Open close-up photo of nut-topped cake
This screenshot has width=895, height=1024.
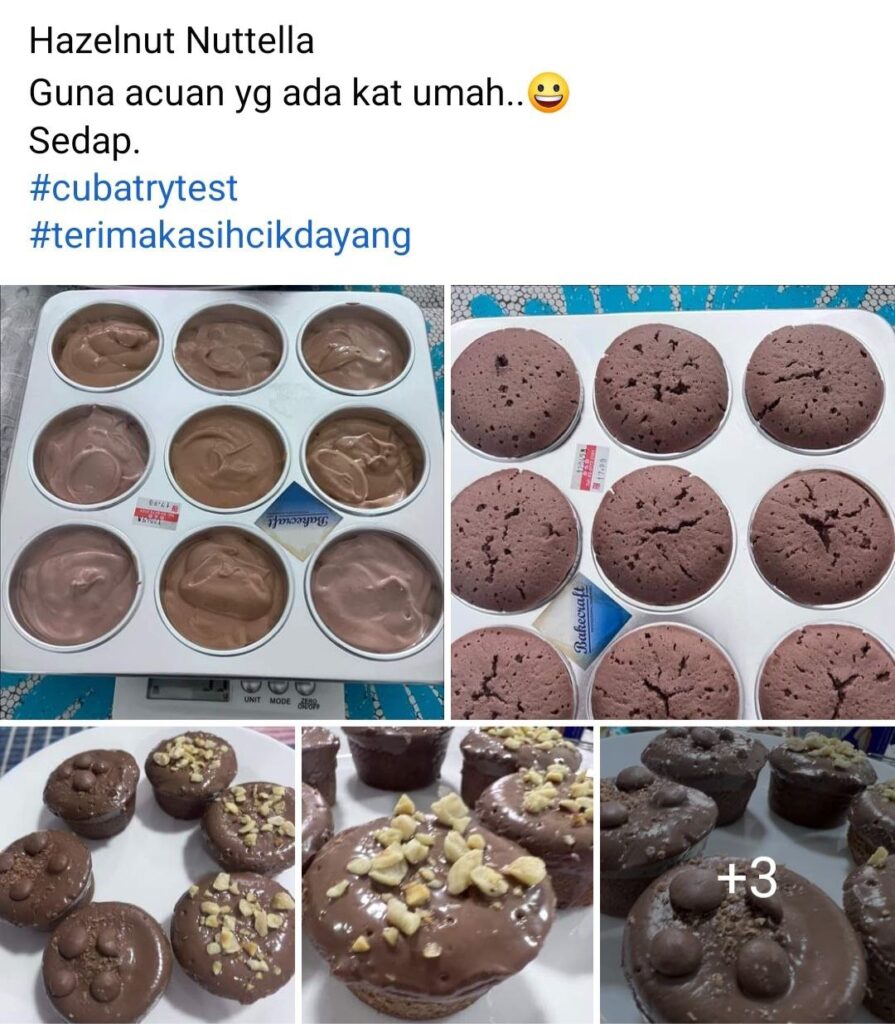[447, 874]
